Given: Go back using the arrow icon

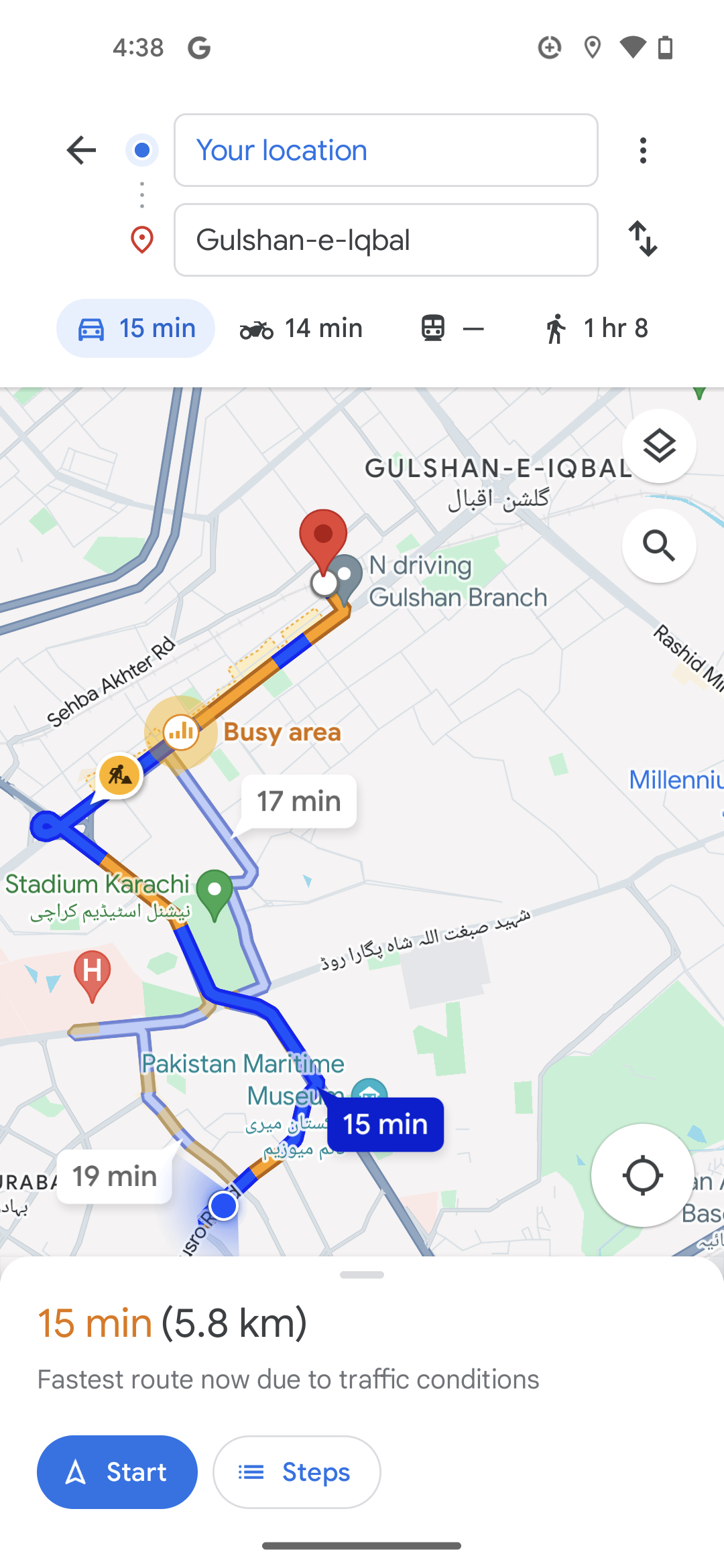Looking at the screenshot, I should [x=82, y=150].
